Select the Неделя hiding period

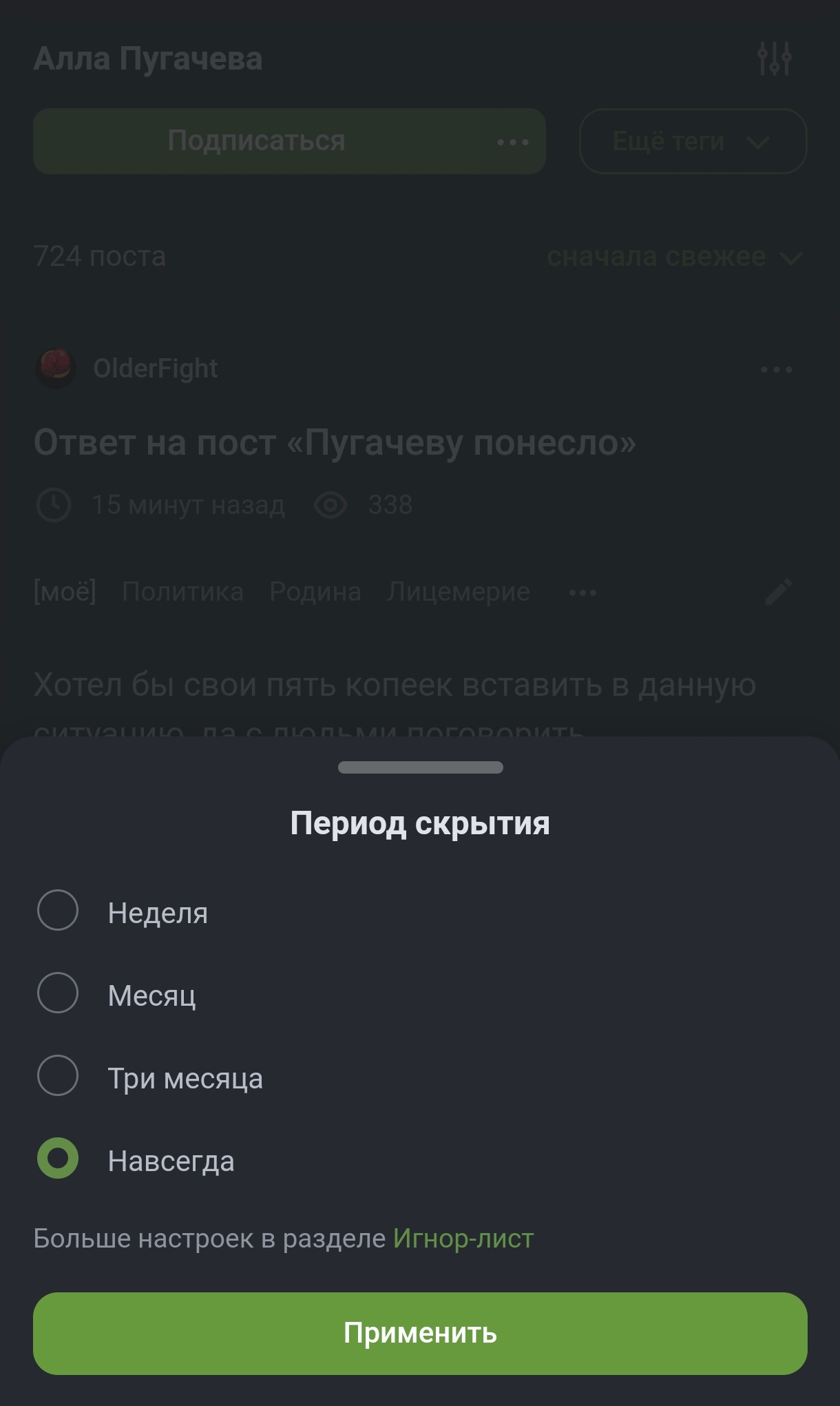coord(58,911)
